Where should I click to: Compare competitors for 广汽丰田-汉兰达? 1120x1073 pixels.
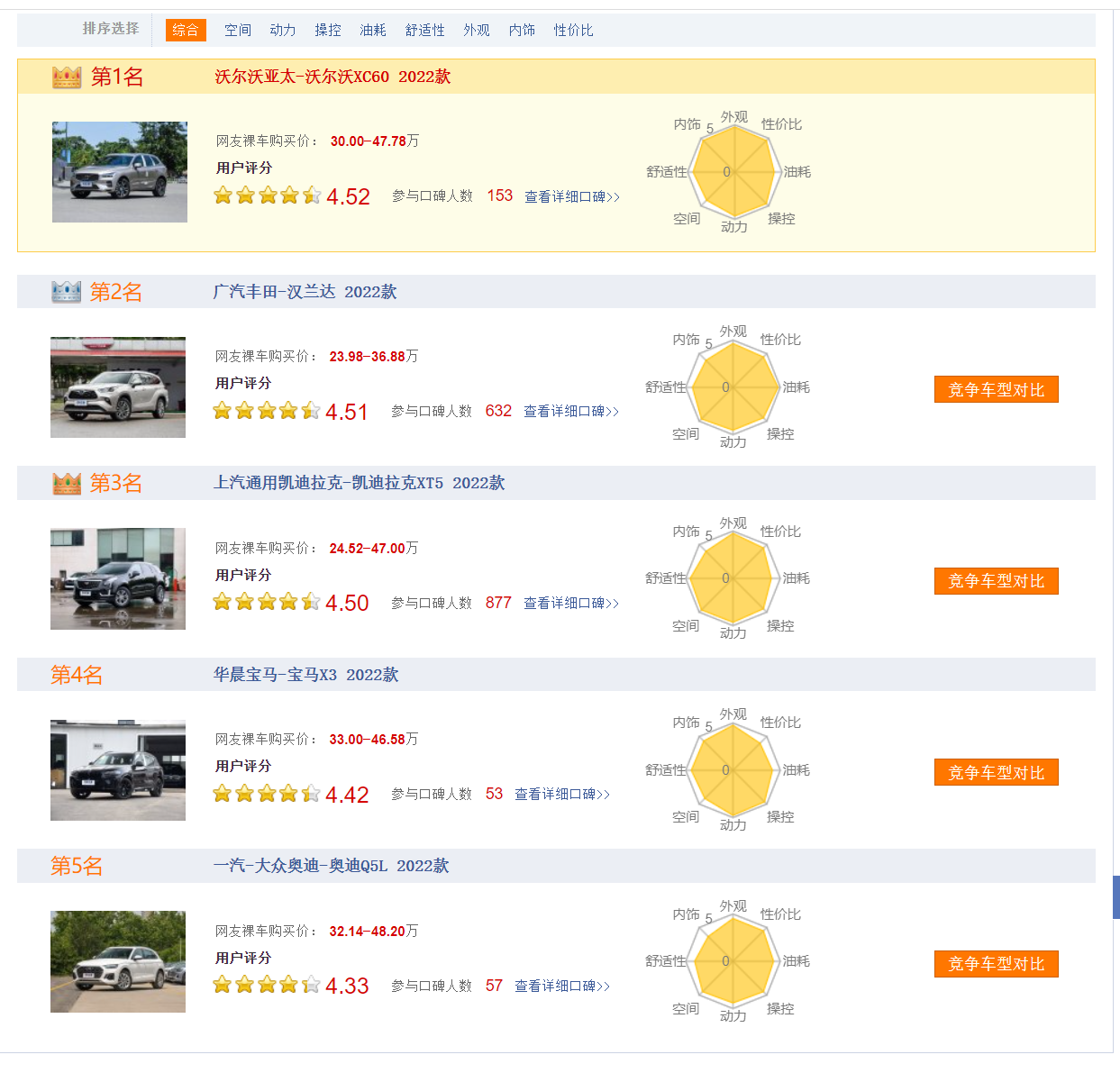click(996, 390)
